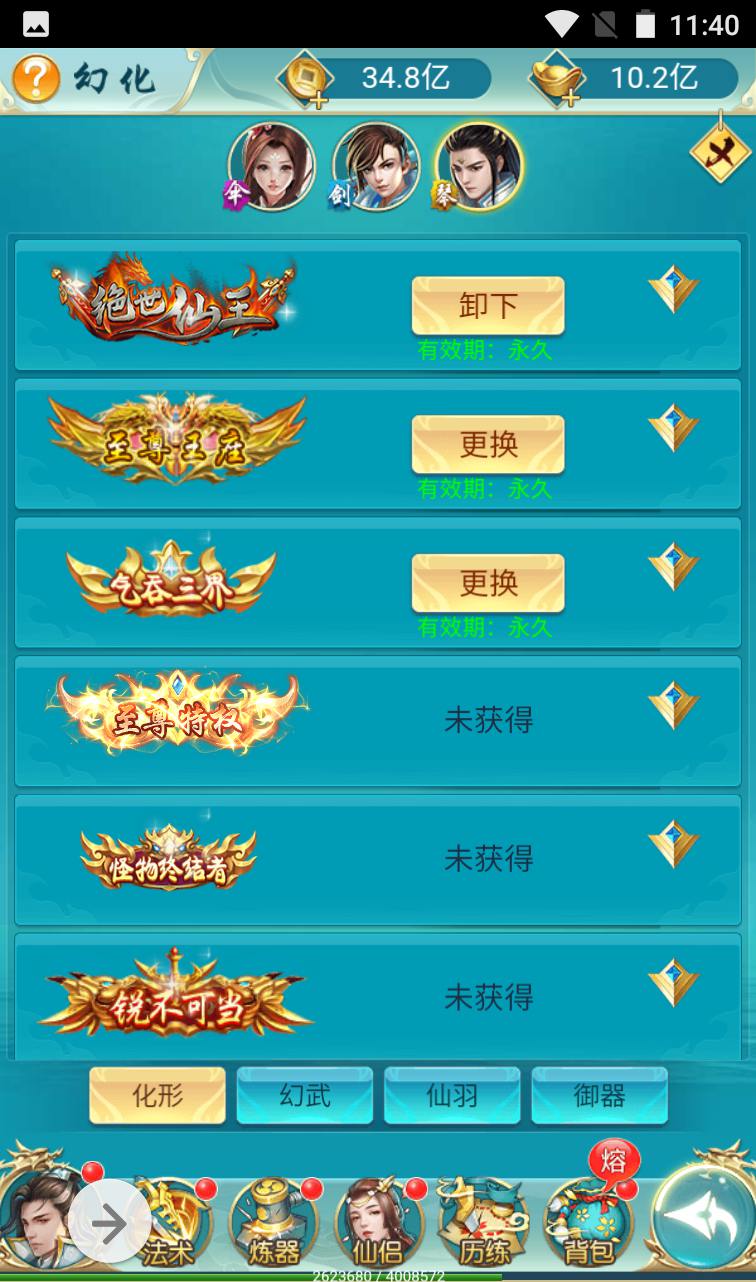The height and width of the screenshot is (1282, 756).
Task: Switch to the 幻武 tab
Action: click(305, 1096)
